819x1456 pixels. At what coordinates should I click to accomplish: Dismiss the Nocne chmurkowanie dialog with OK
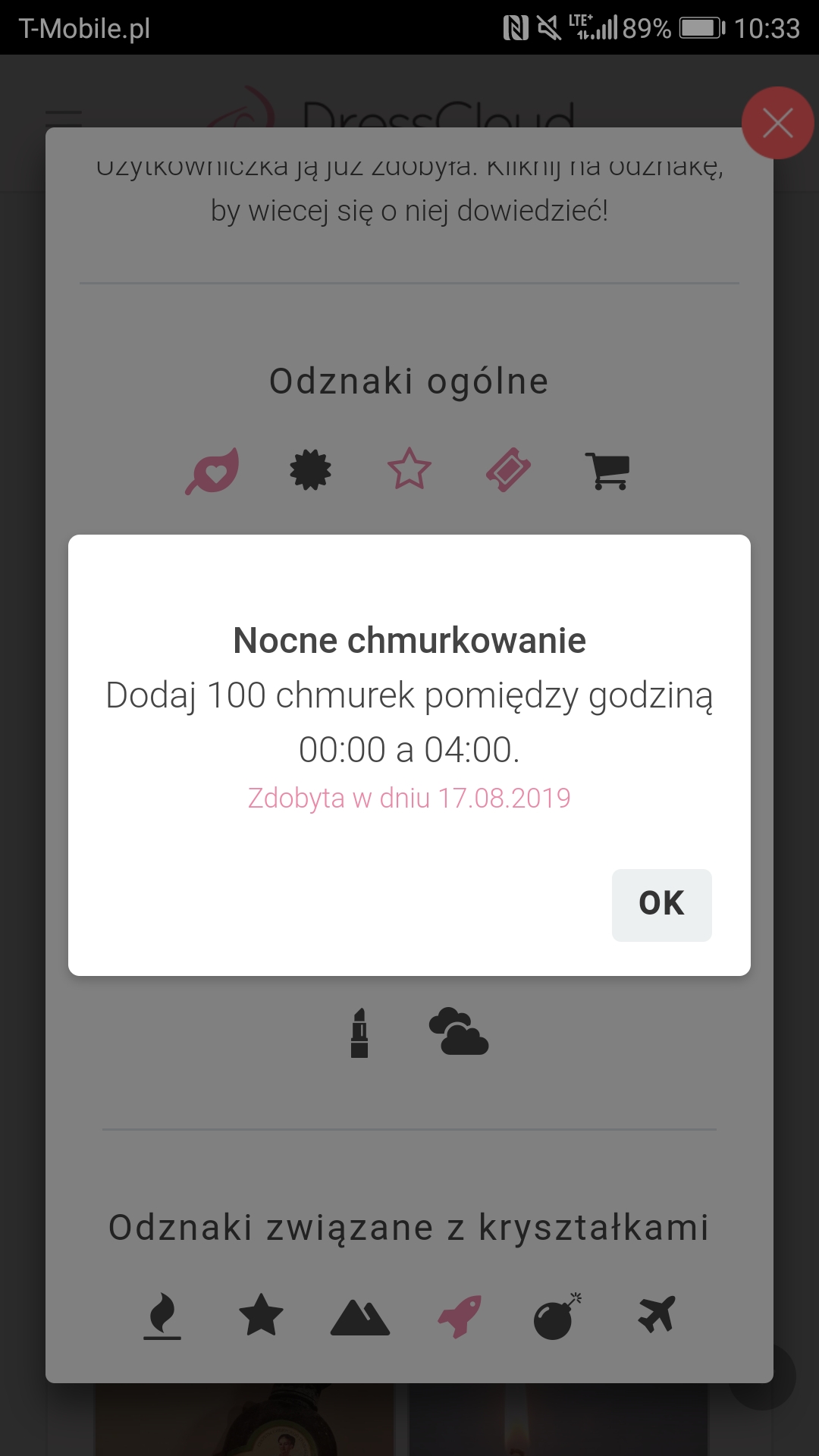tap(661, 904)
